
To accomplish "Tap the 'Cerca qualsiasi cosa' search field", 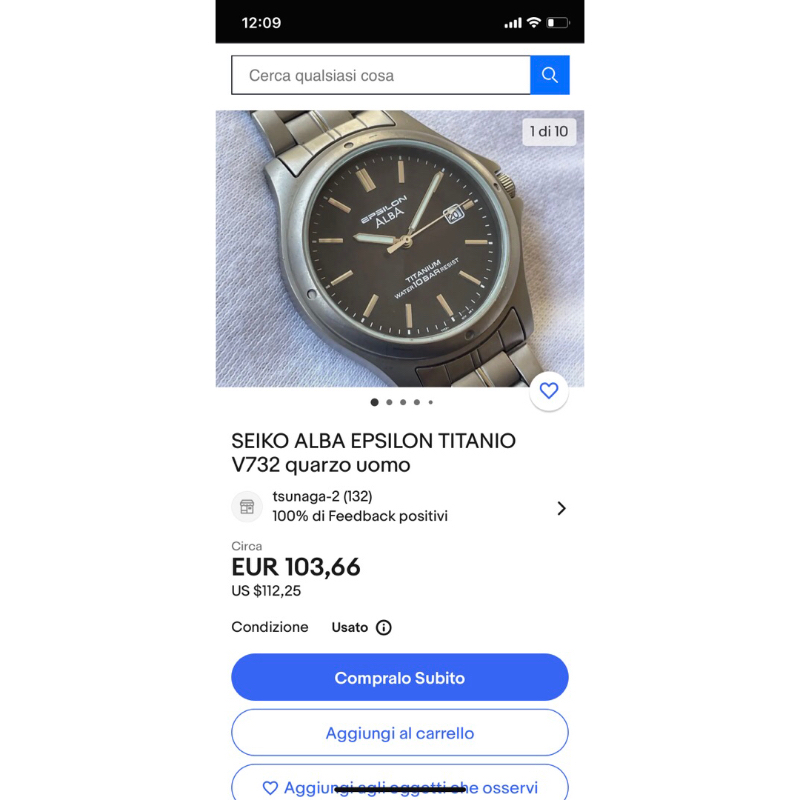I will (380, 75).
